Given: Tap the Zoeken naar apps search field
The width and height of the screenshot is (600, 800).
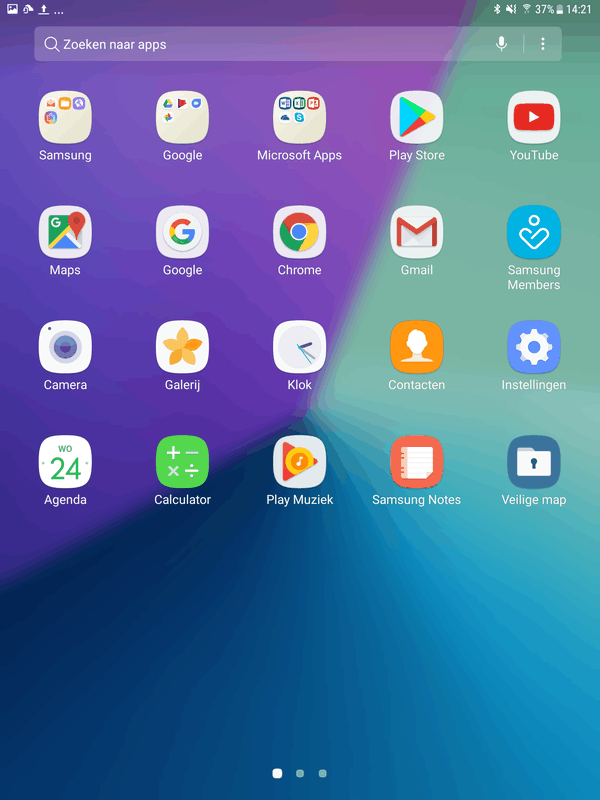Looking at the screenshot, I should coord(260,44).
